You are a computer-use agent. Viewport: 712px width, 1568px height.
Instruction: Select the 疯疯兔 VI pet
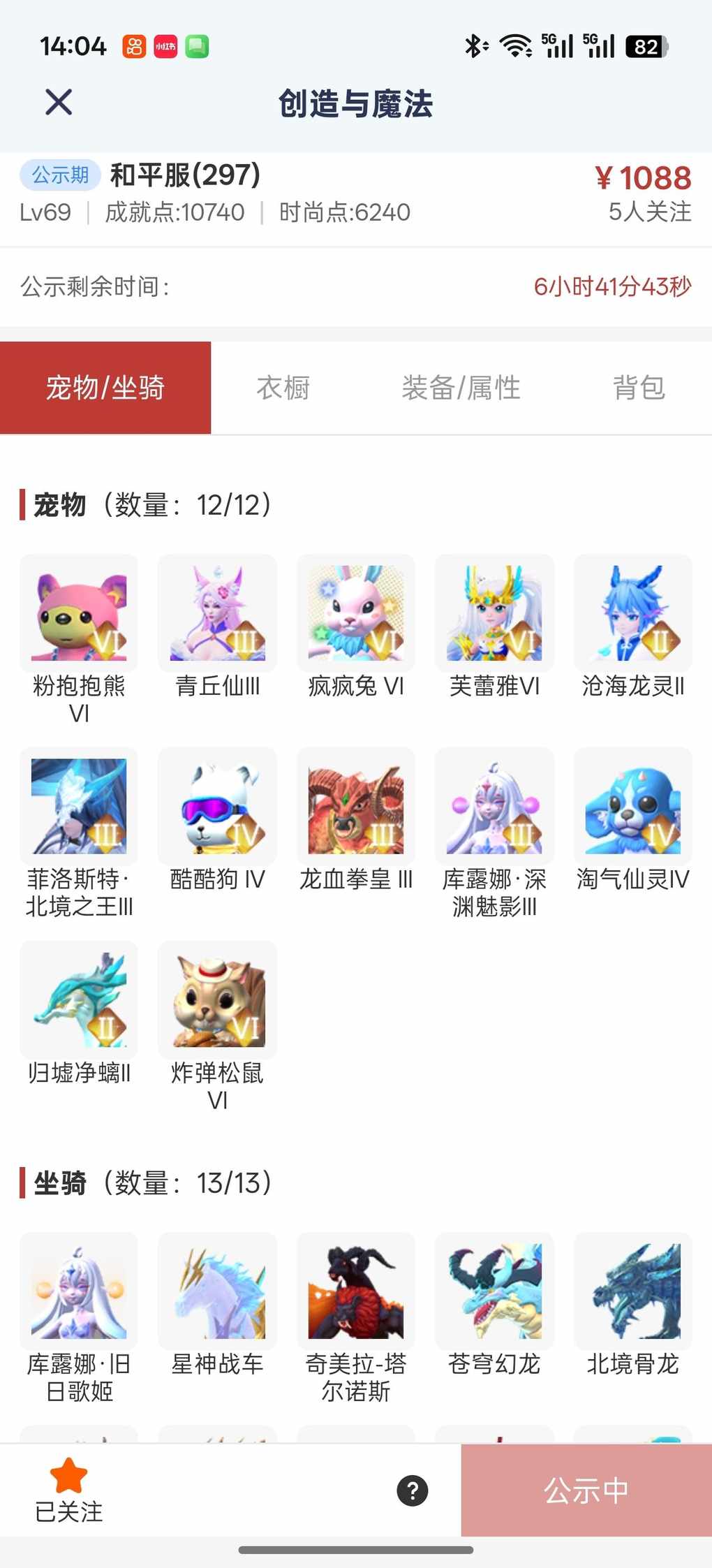(x=356, y=613)
